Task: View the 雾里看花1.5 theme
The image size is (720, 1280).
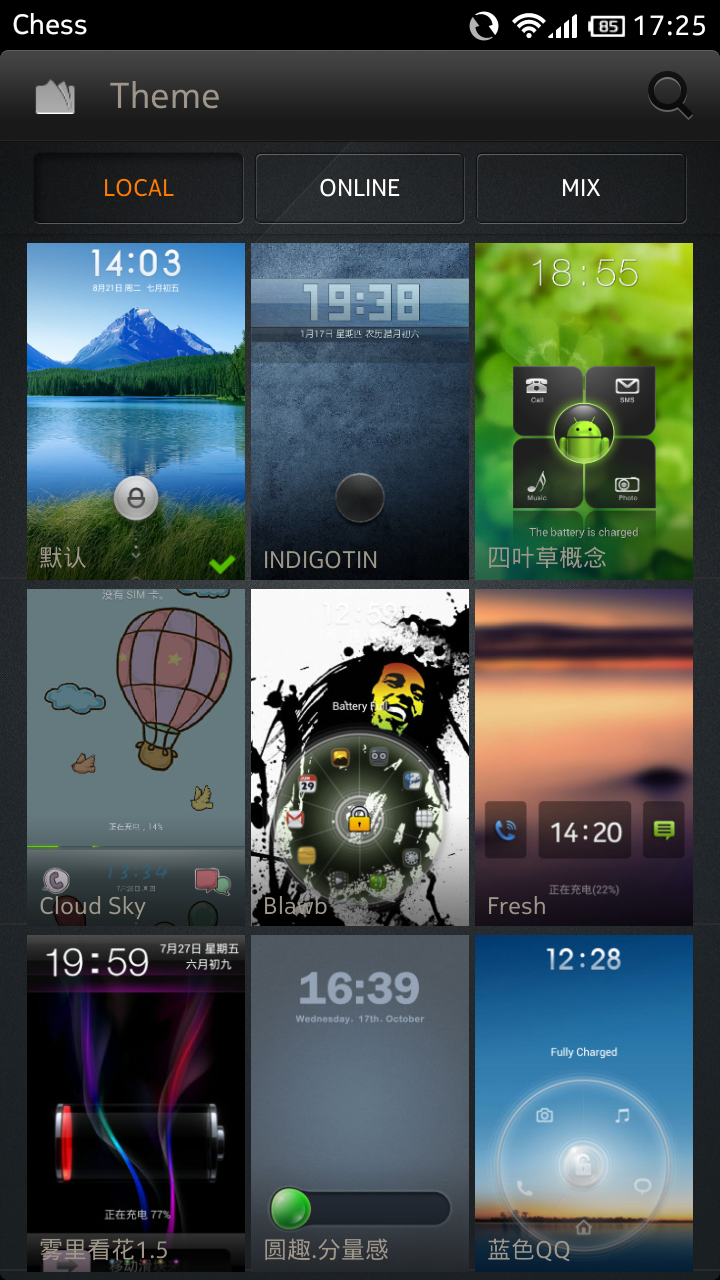Action: coord(136,1103)
